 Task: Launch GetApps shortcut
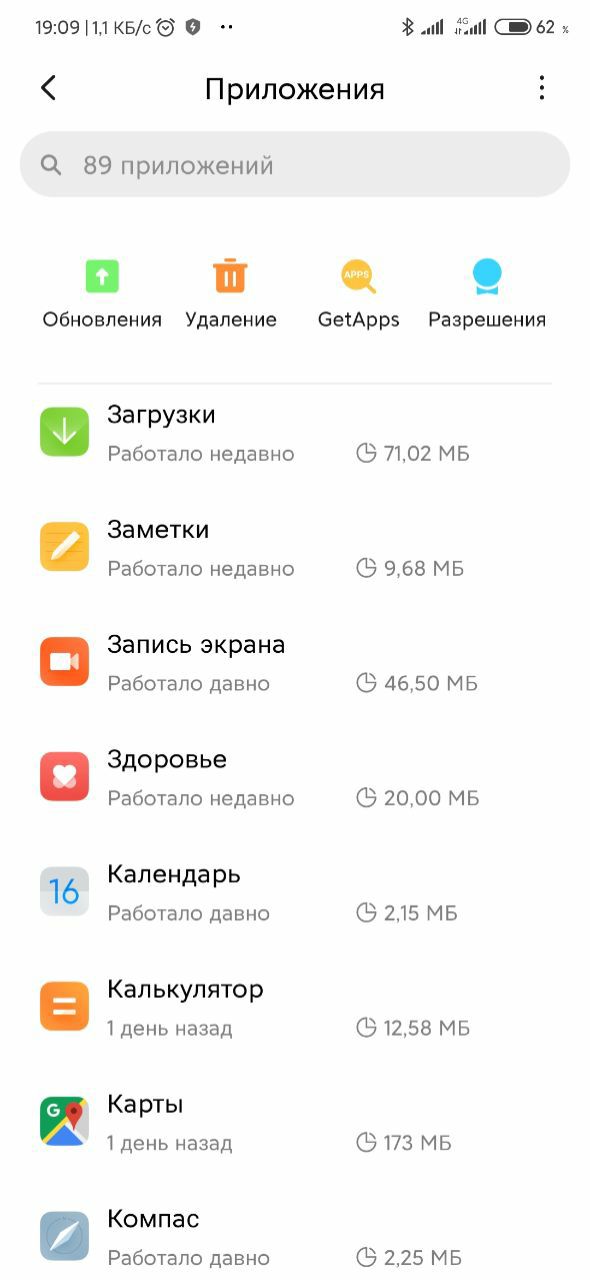[358, 293]
